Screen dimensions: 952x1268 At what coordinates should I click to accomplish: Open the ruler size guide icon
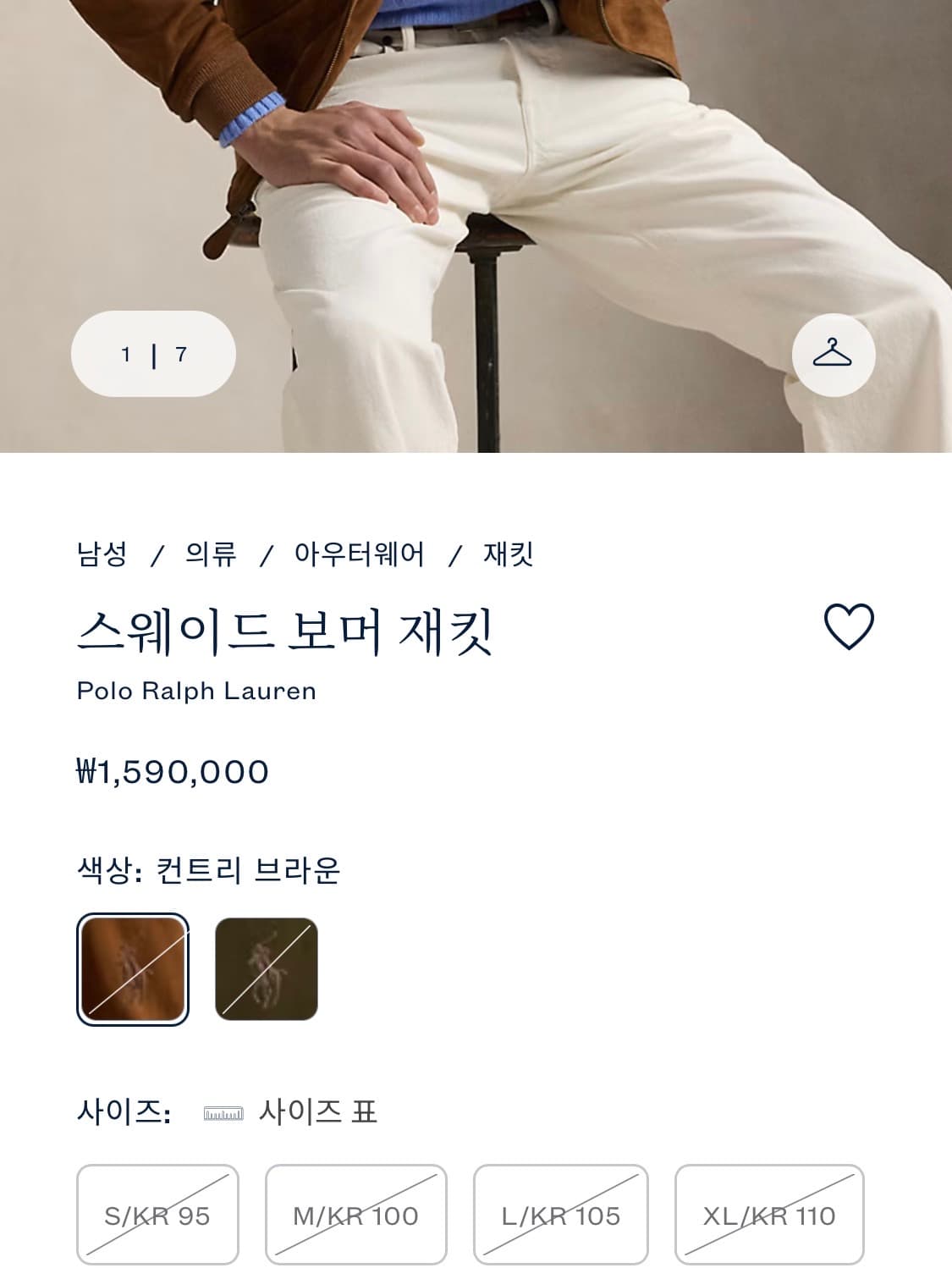[217, 1114]
